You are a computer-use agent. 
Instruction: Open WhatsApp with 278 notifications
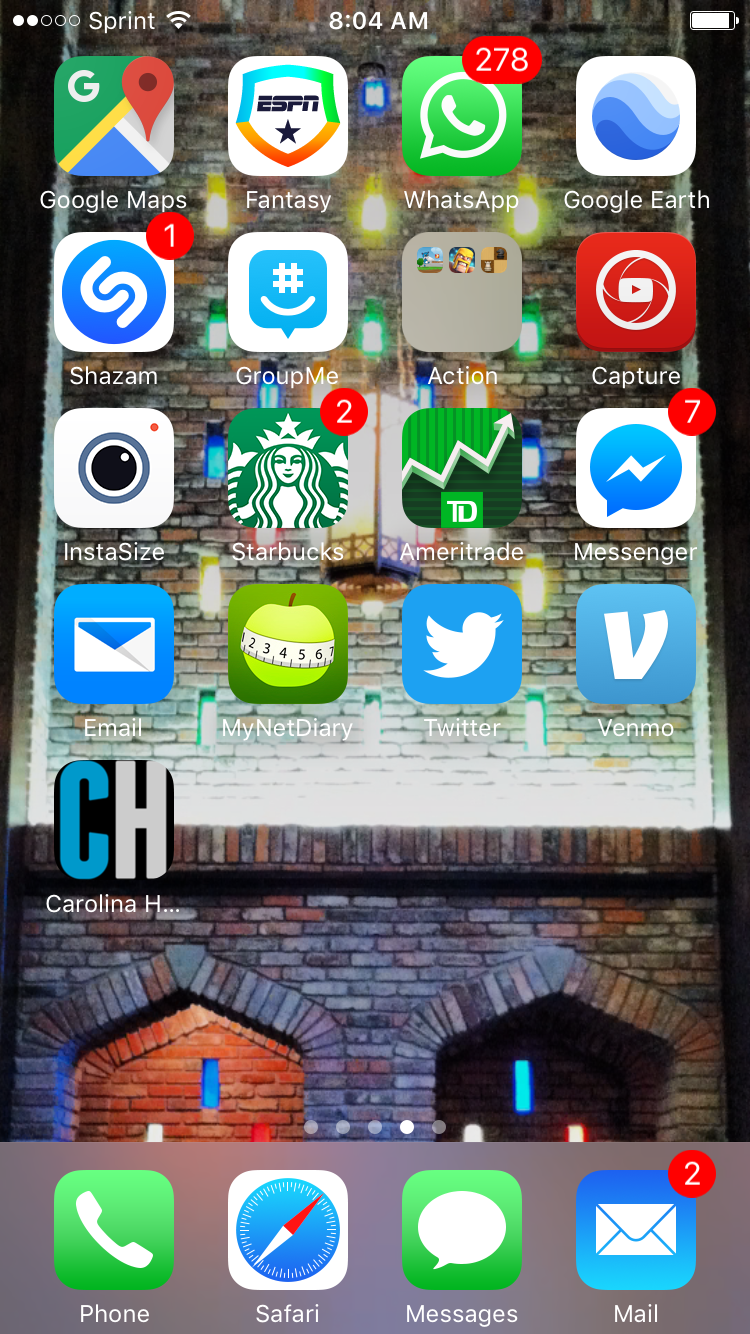[462, 116]
